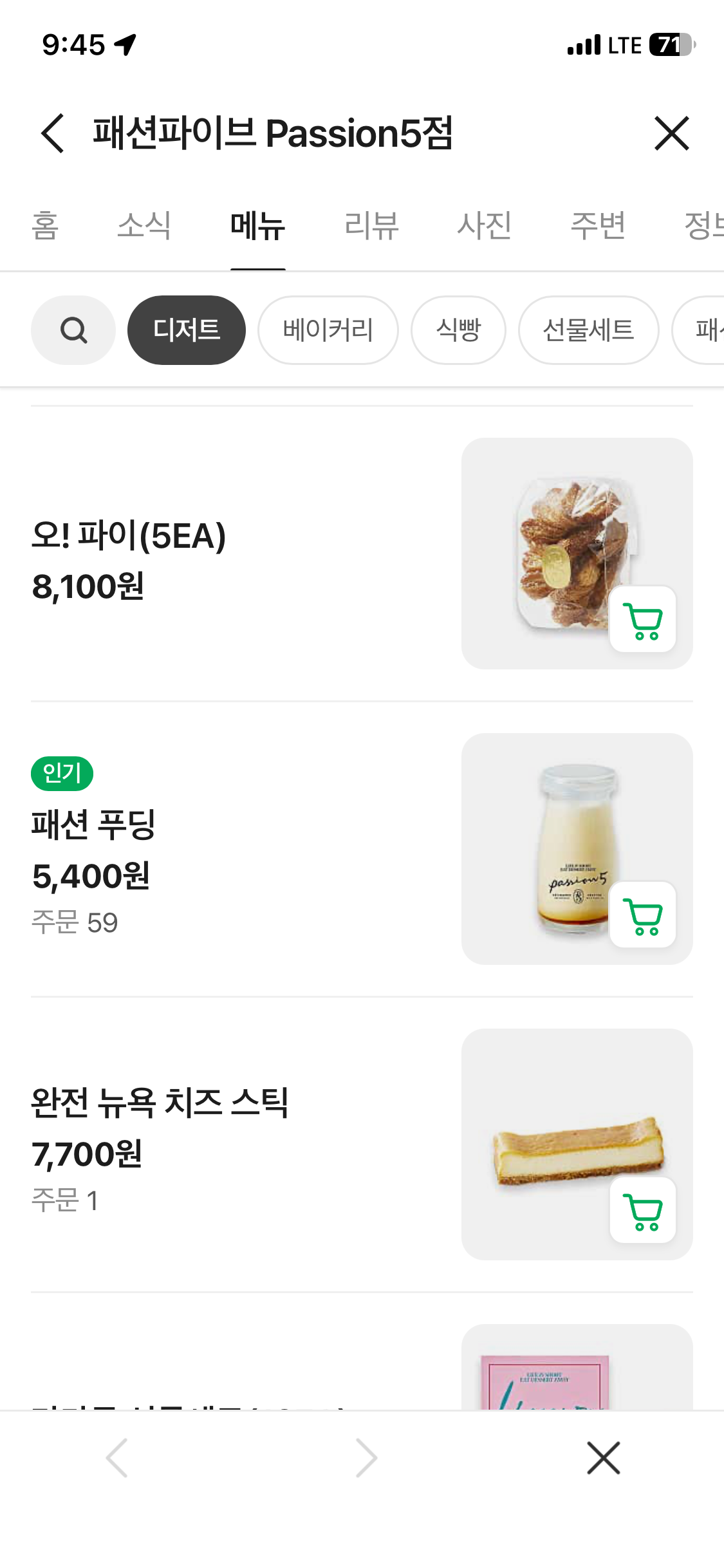Open the 패션 푸딩 menu item
724x1568 pixels.
[x=93, y=825]
